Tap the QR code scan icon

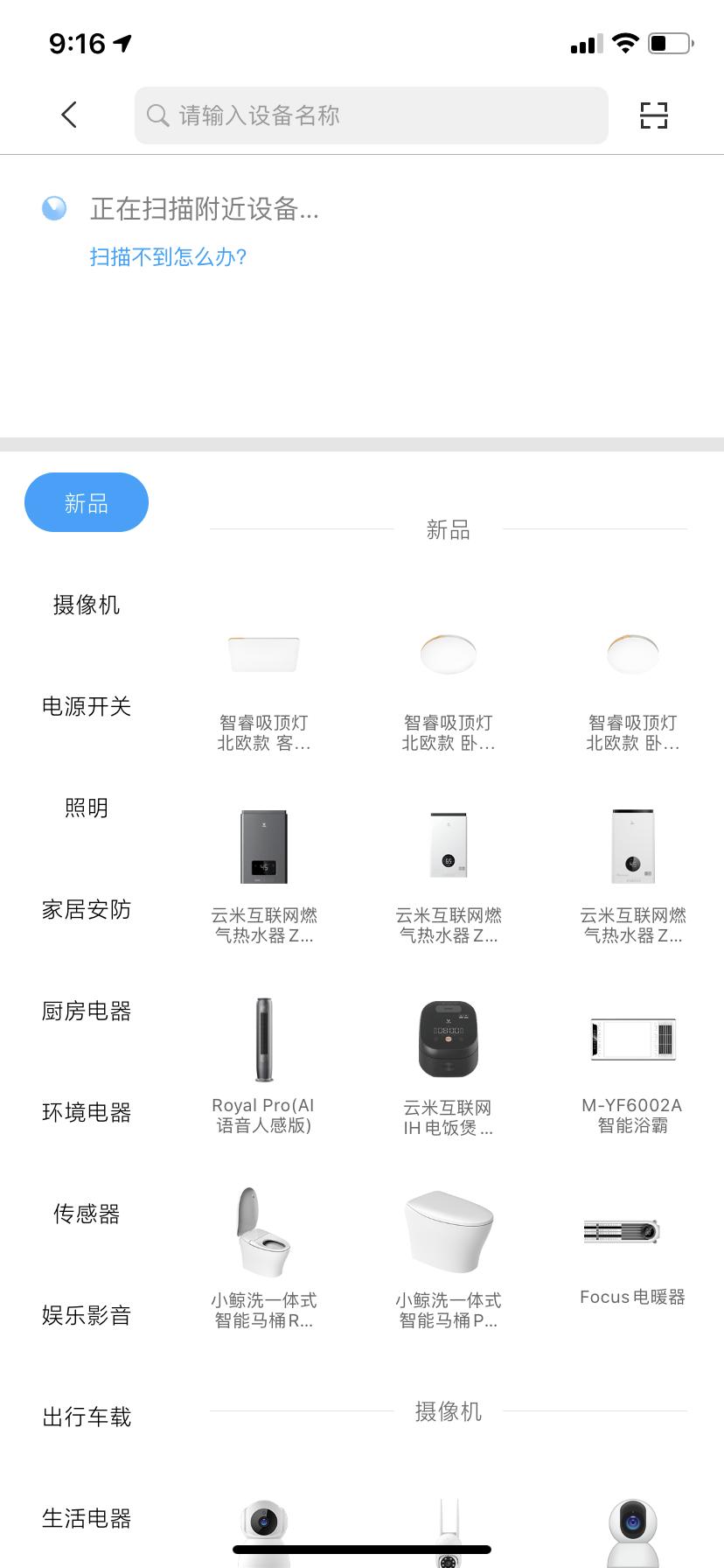tap(653, 115)
